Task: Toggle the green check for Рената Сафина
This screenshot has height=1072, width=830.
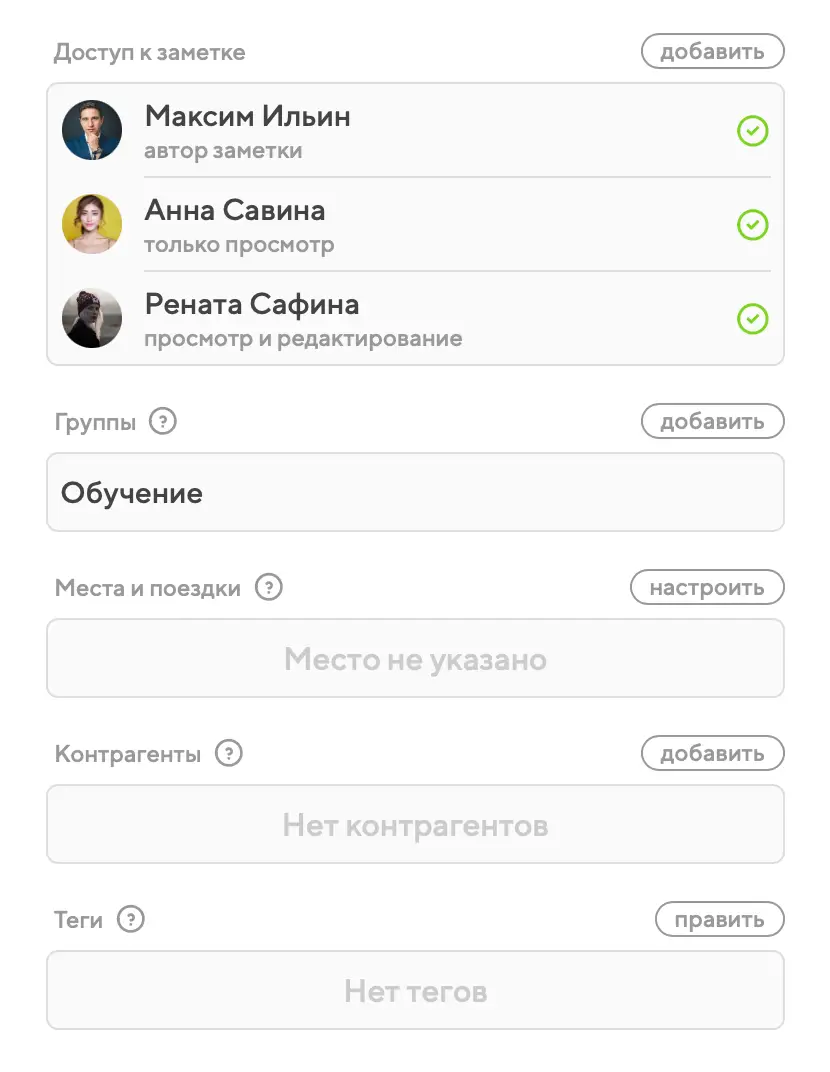Action: [x=752, y=319]
